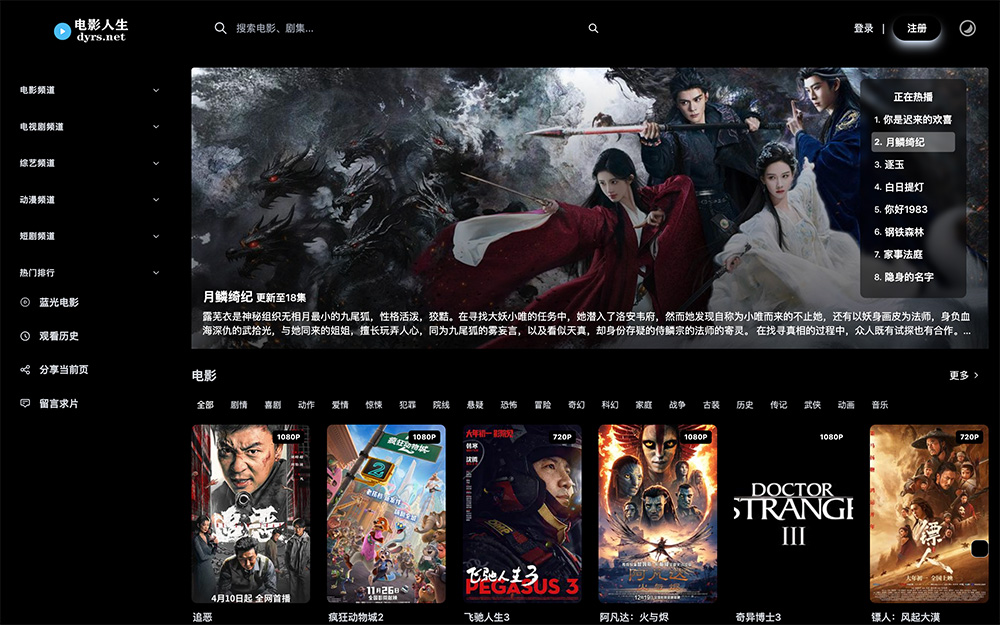This screenshot has height=625, width=1000.
Task: Toggle the dark mode theme icon
Action: (967, 29)
